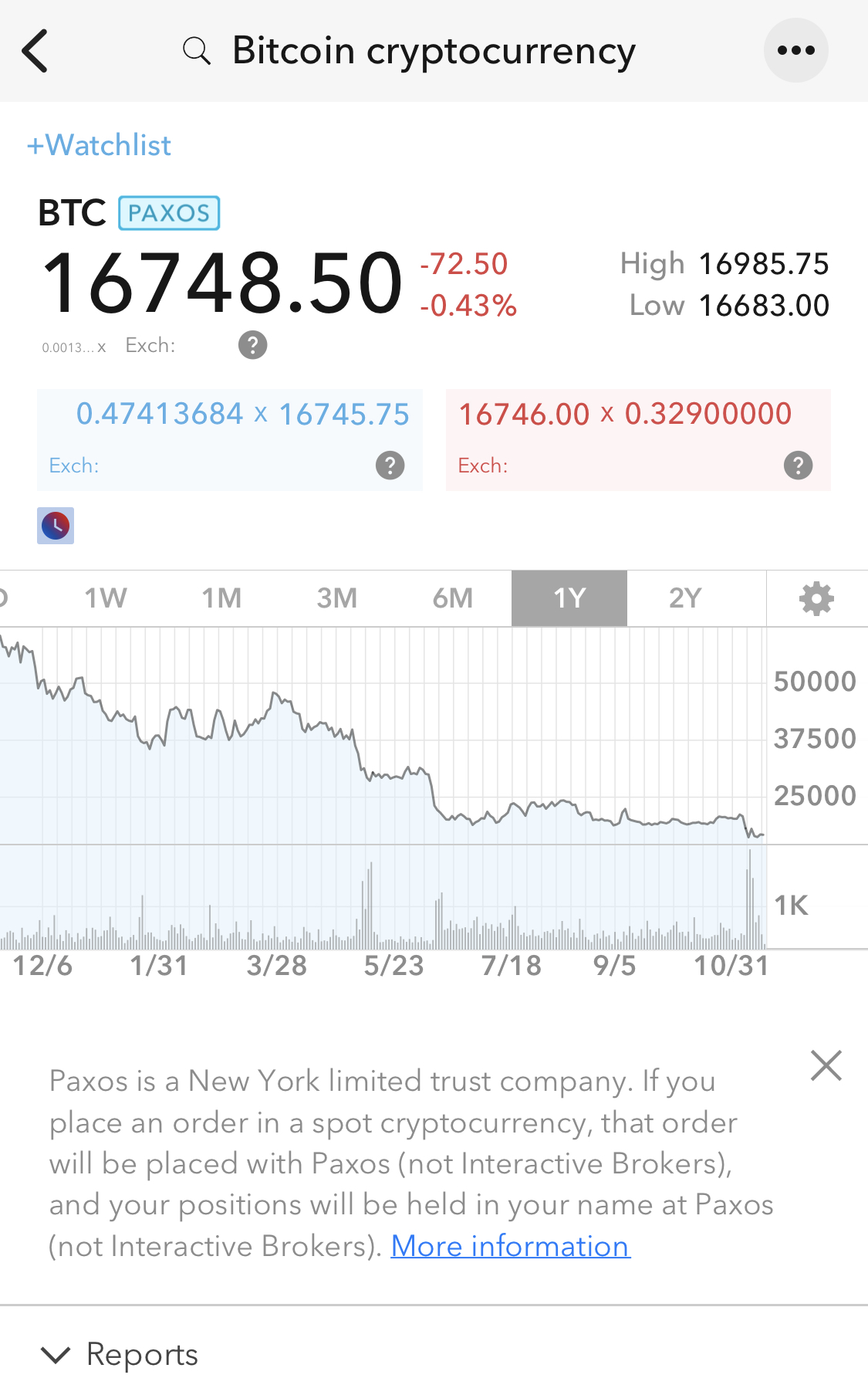Switch chart to 2Y range
This screenshot has height=1395, width=868.
(685, 598)
